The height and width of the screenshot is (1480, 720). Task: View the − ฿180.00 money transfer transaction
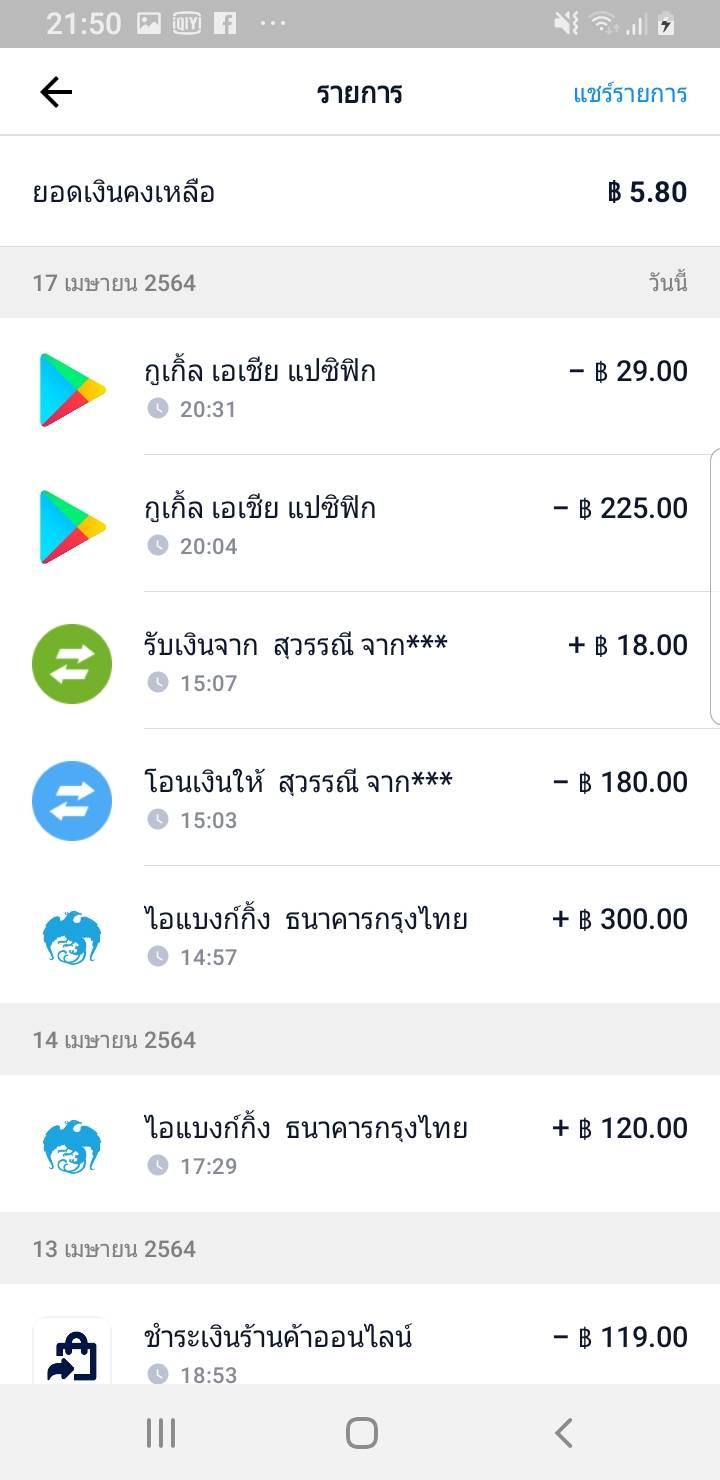(x=360, y=799)
